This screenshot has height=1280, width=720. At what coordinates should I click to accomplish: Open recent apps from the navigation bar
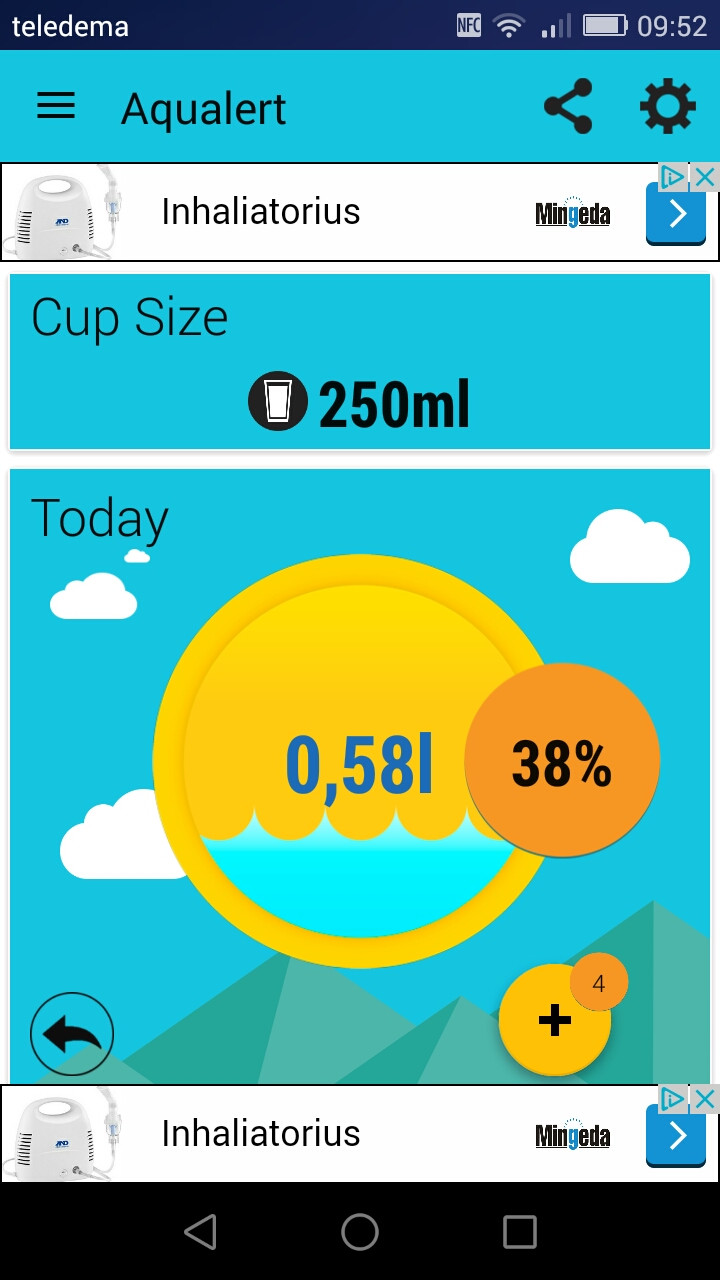coord(520,1232)
